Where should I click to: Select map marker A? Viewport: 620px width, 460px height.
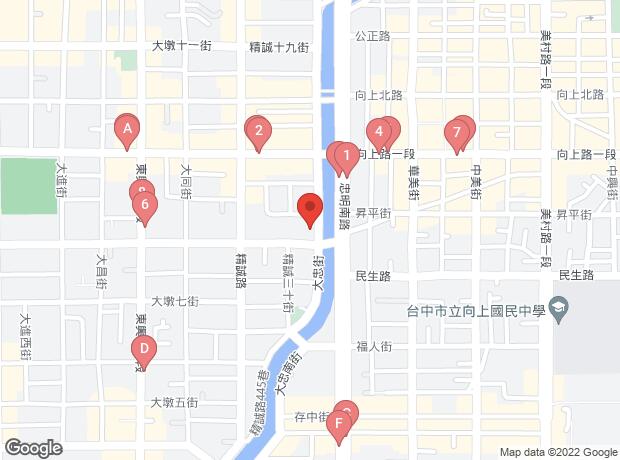(x=126, y=129)
